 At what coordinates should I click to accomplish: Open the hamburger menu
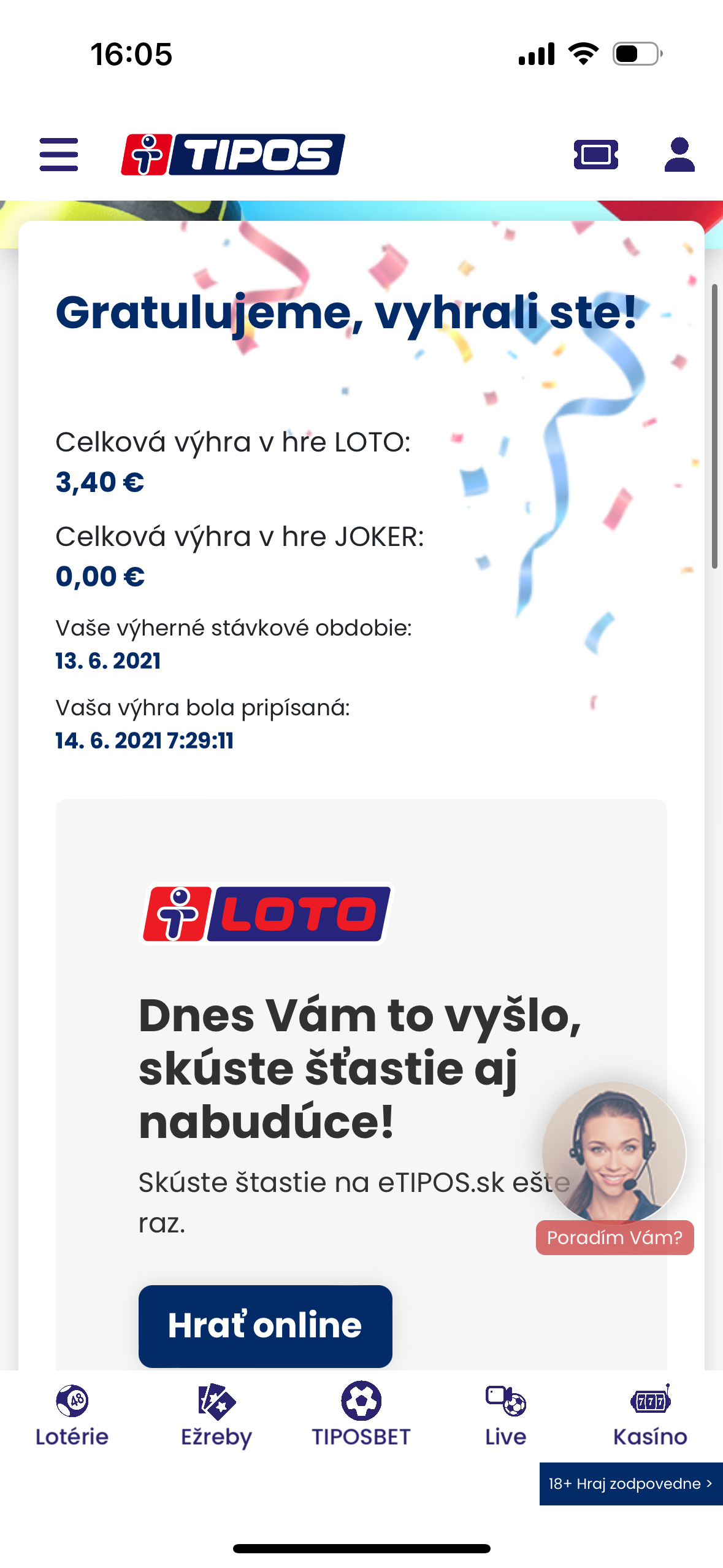59,155
